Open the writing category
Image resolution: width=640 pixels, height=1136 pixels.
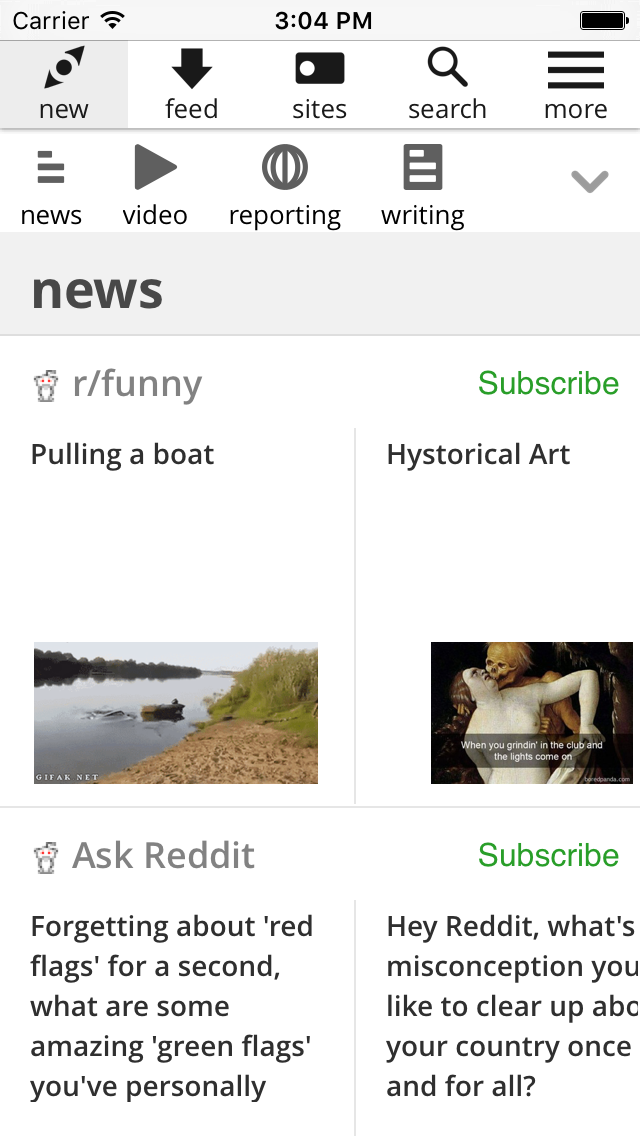(422, 186)
